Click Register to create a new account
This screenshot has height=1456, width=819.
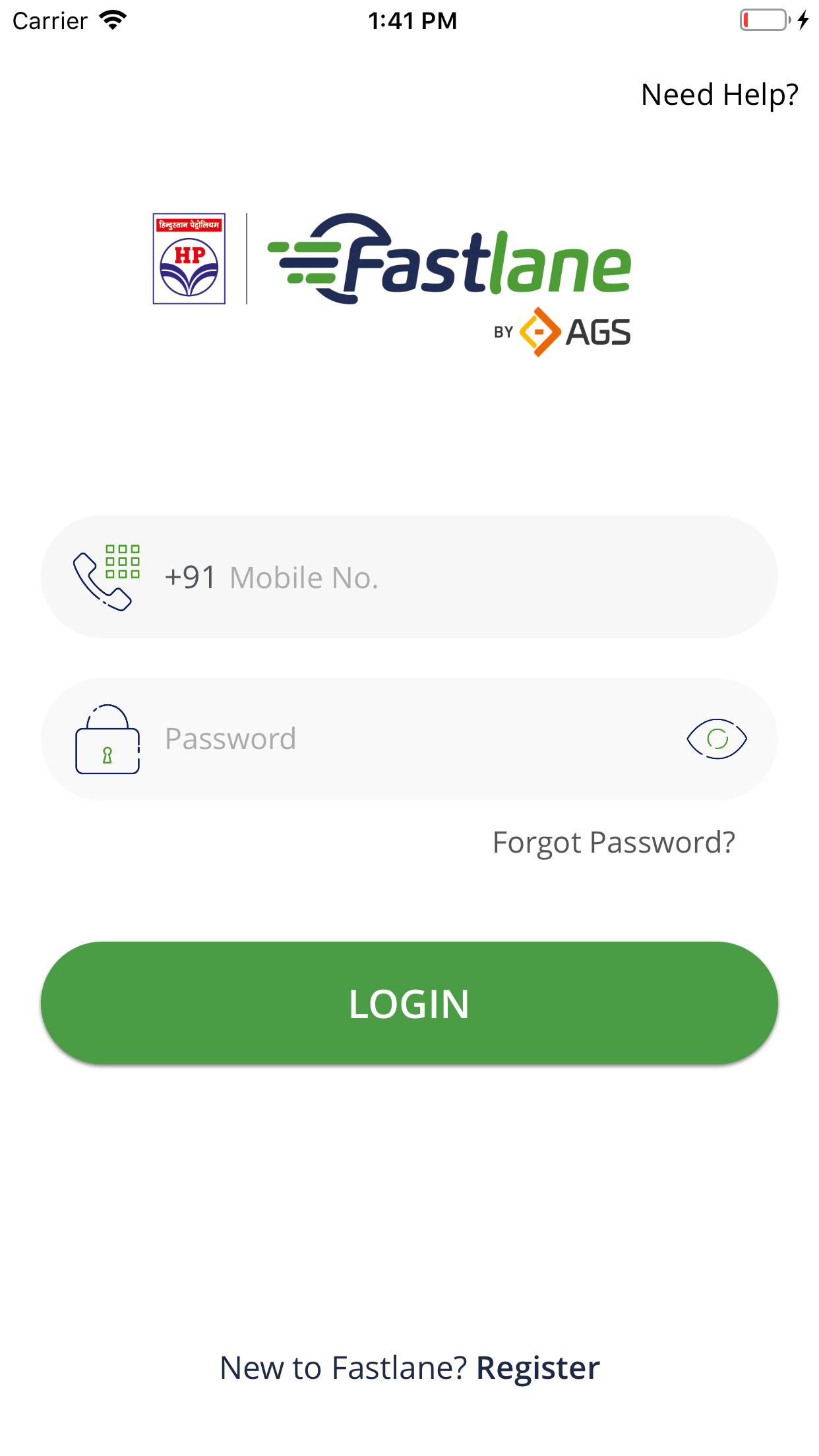coord(537,1367)
